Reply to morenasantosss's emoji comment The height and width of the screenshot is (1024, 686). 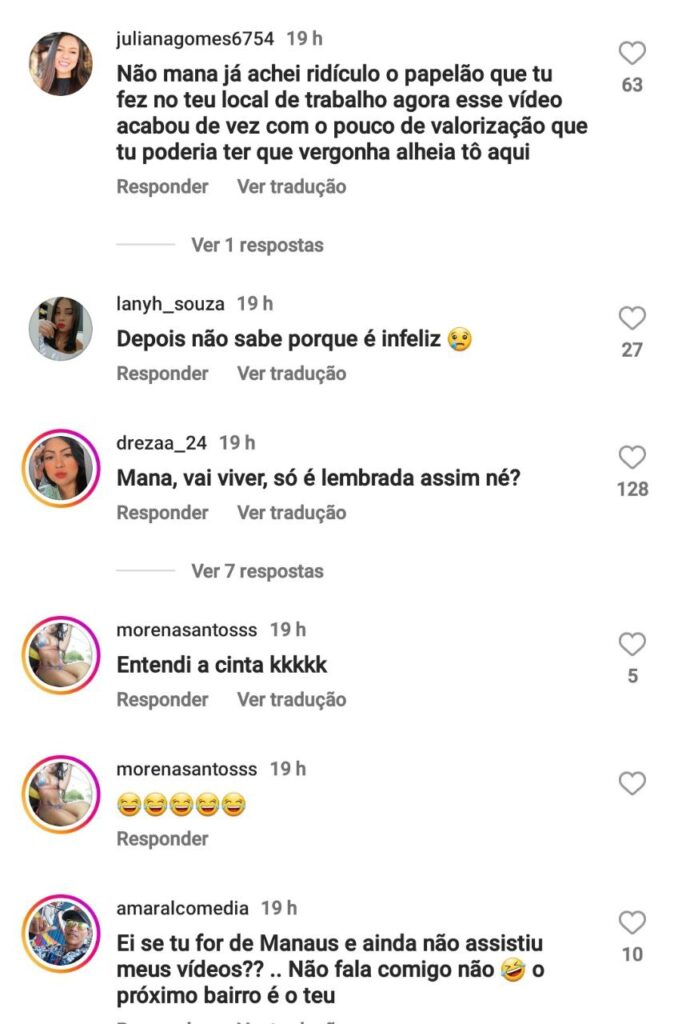tap(162, 839)
